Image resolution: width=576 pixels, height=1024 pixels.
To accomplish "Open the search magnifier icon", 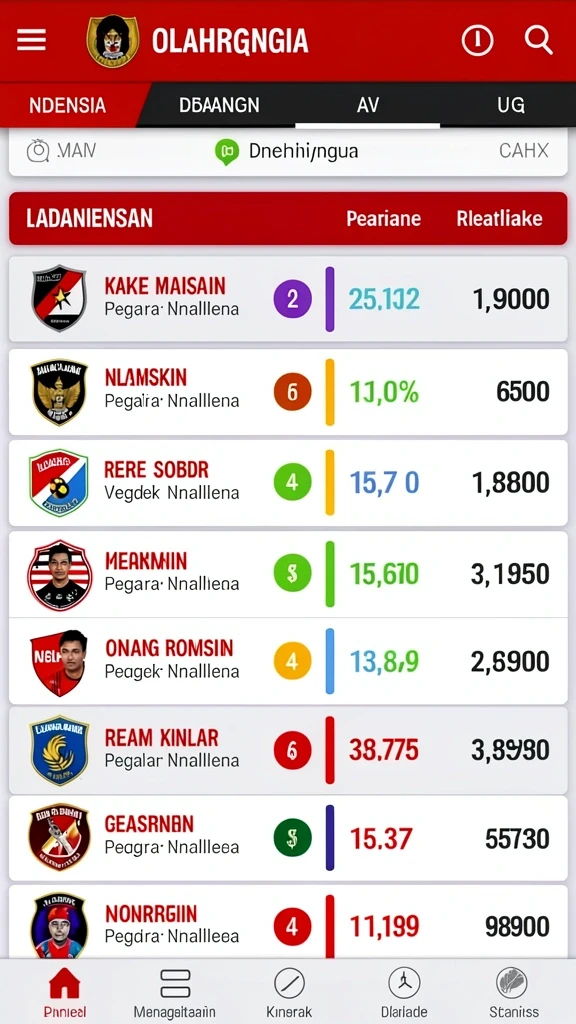I will tap(538, 40).
